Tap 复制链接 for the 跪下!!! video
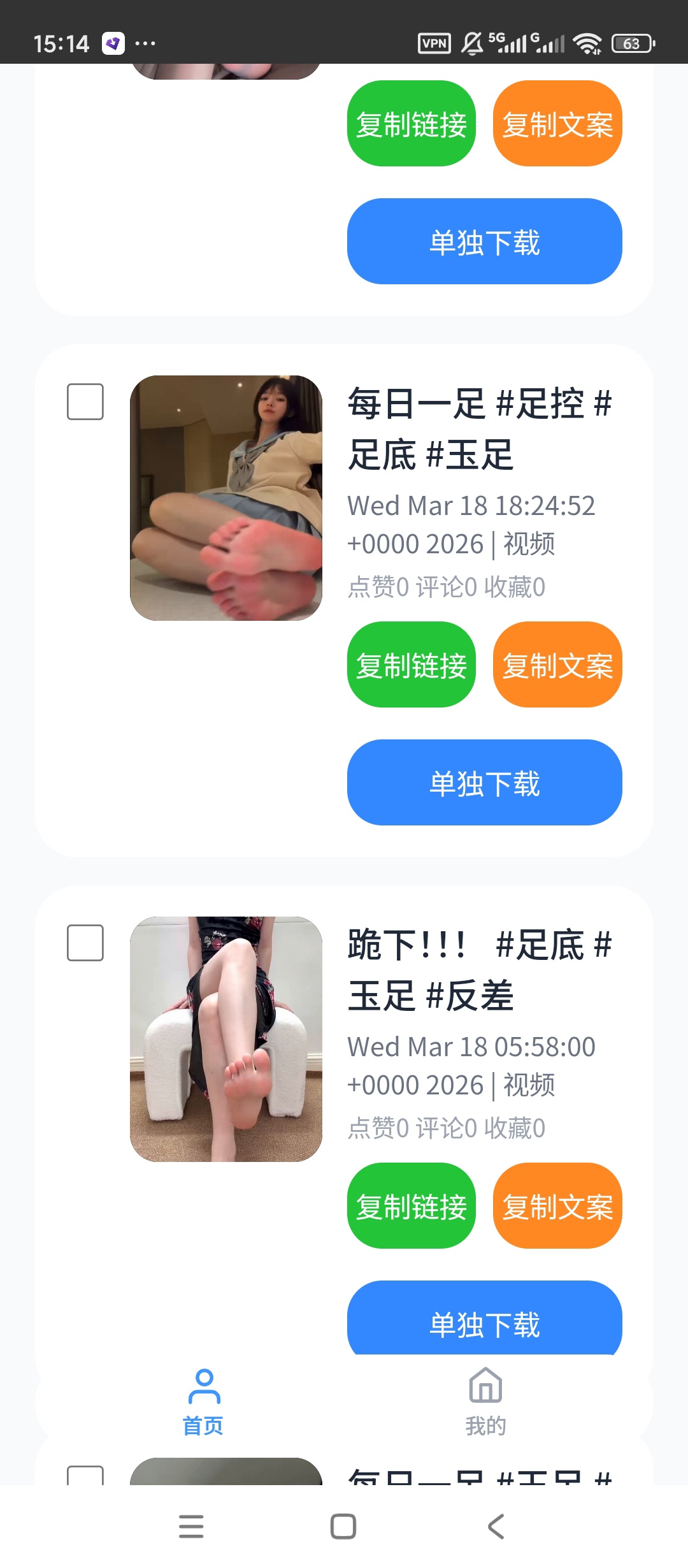This screenshot has width=688, height=1568. (412, 1206)
